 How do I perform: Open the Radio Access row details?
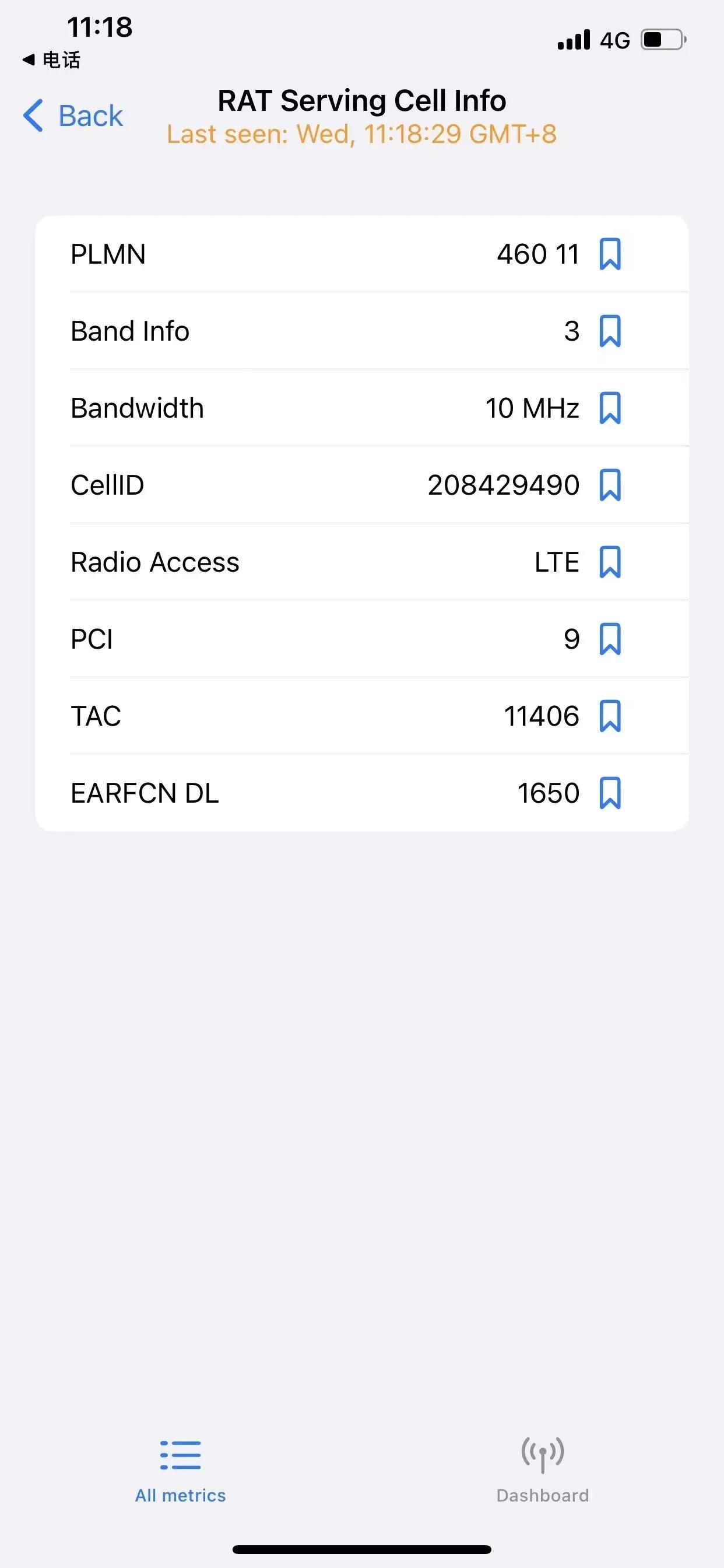[x=304, y=562]
